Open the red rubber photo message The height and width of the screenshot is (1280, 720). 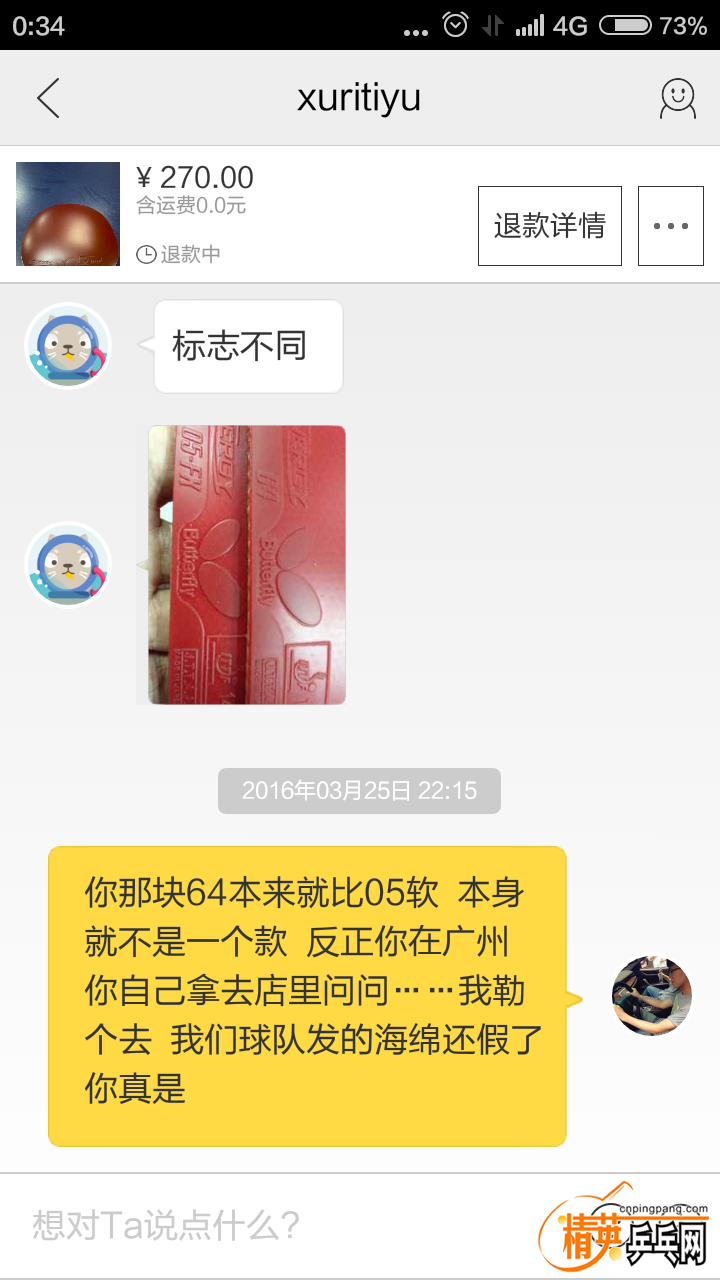pyautogui.click(x=243, y=563)
